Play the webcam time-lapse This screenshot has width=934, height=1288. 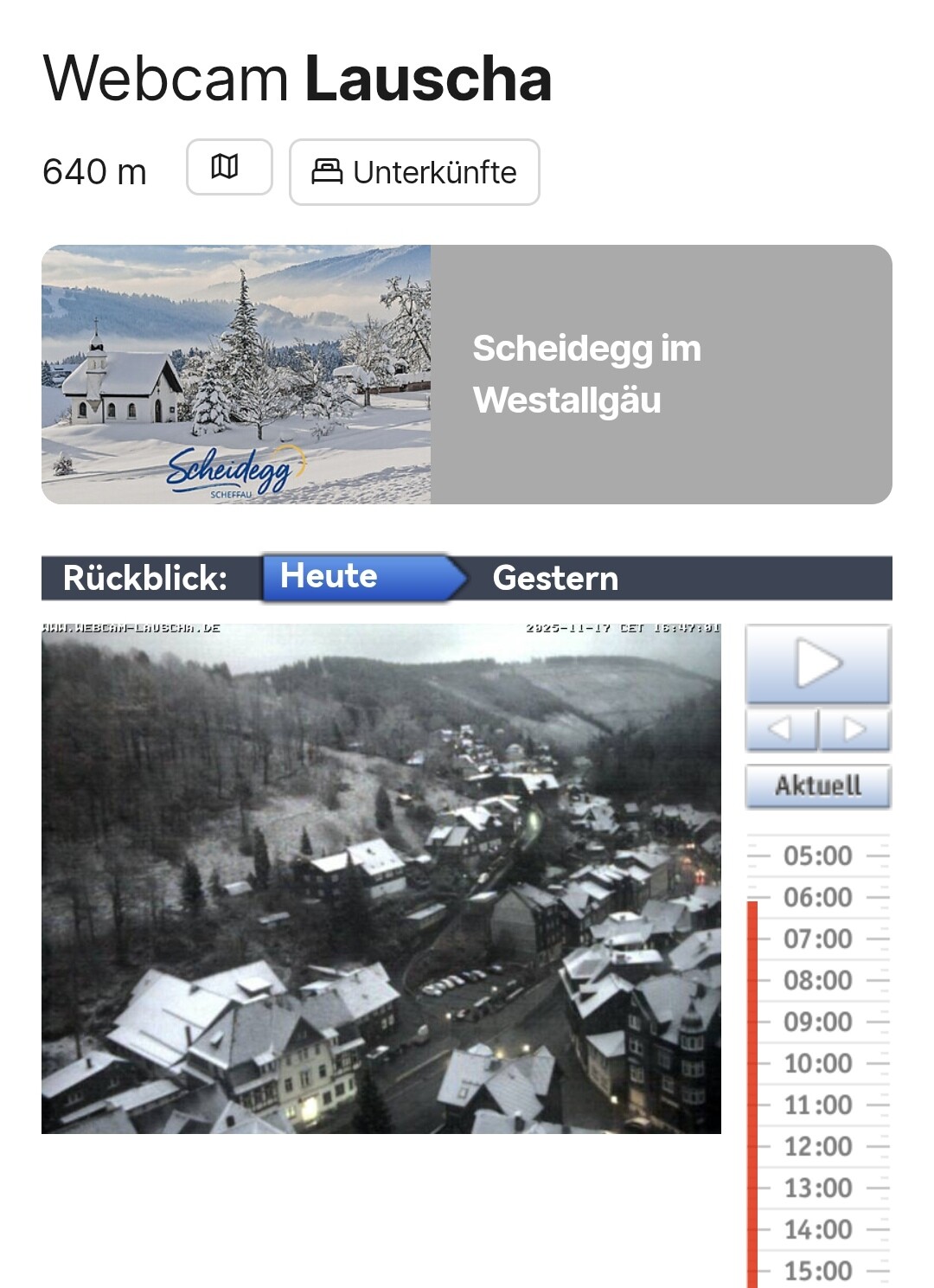pos(818,663)
